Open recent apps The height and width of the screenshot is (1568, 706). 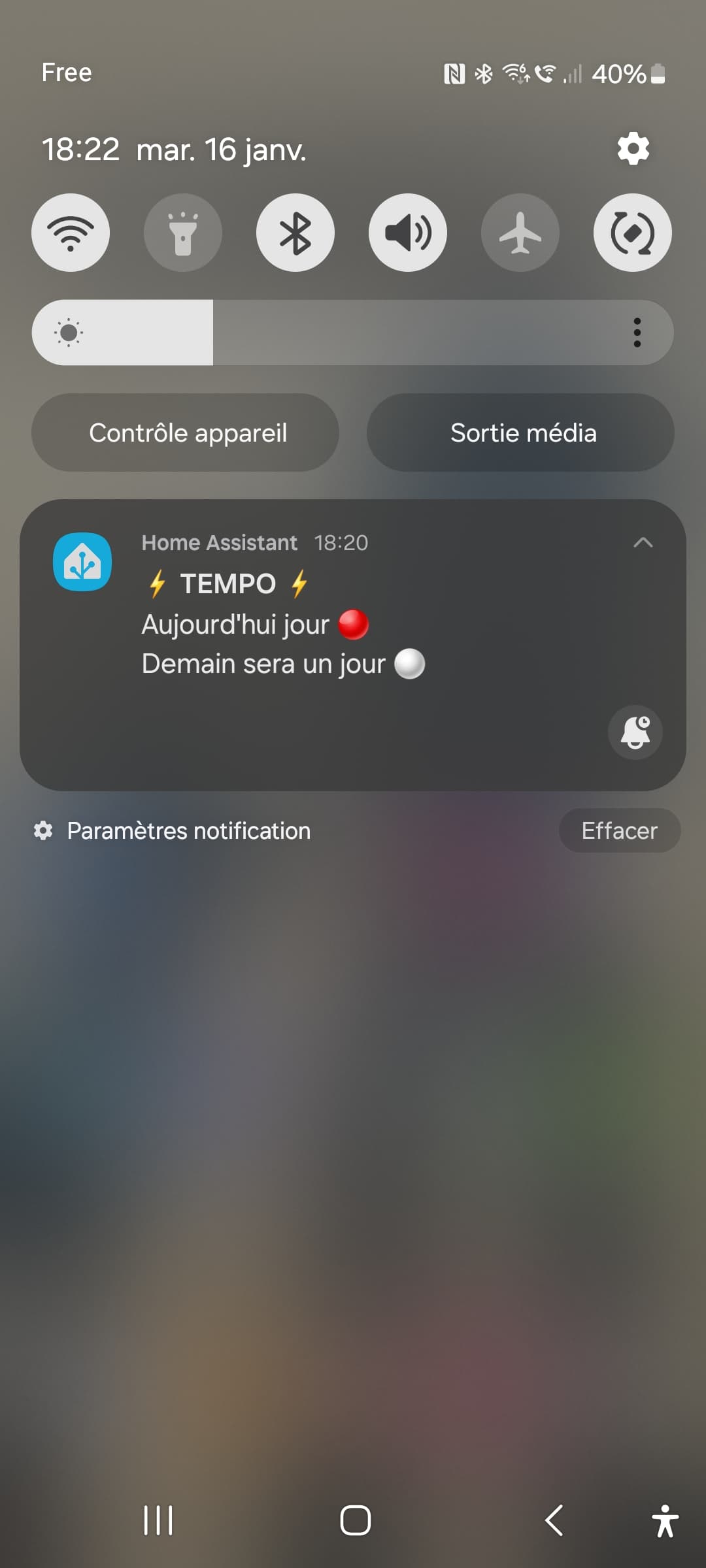pos(158,1520)
